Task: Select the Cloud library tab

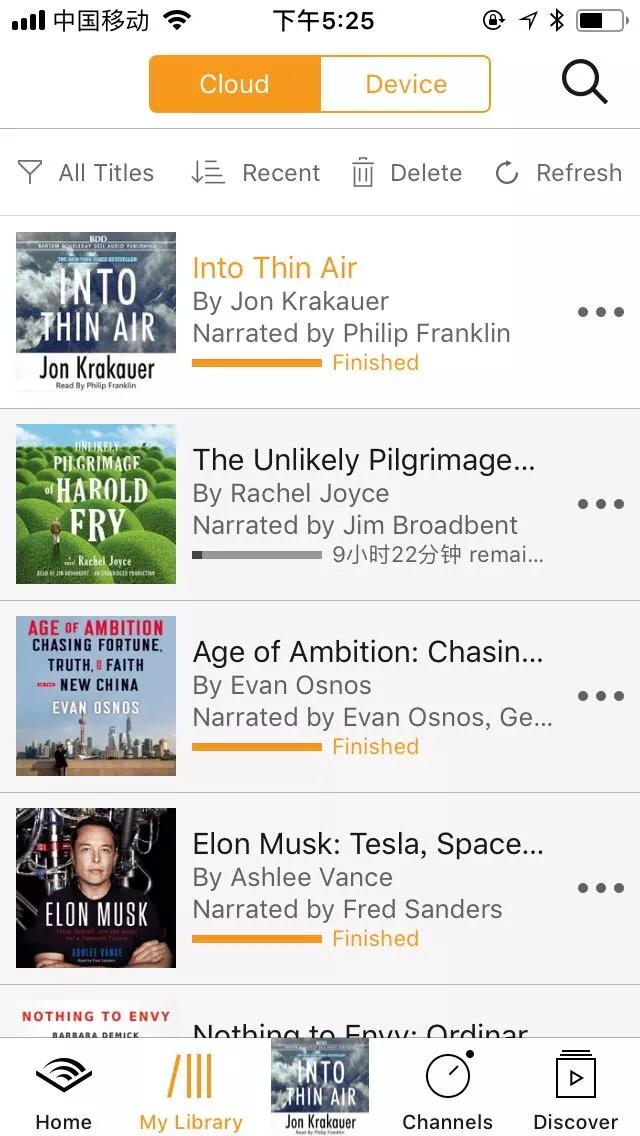Action: [235, 84]
